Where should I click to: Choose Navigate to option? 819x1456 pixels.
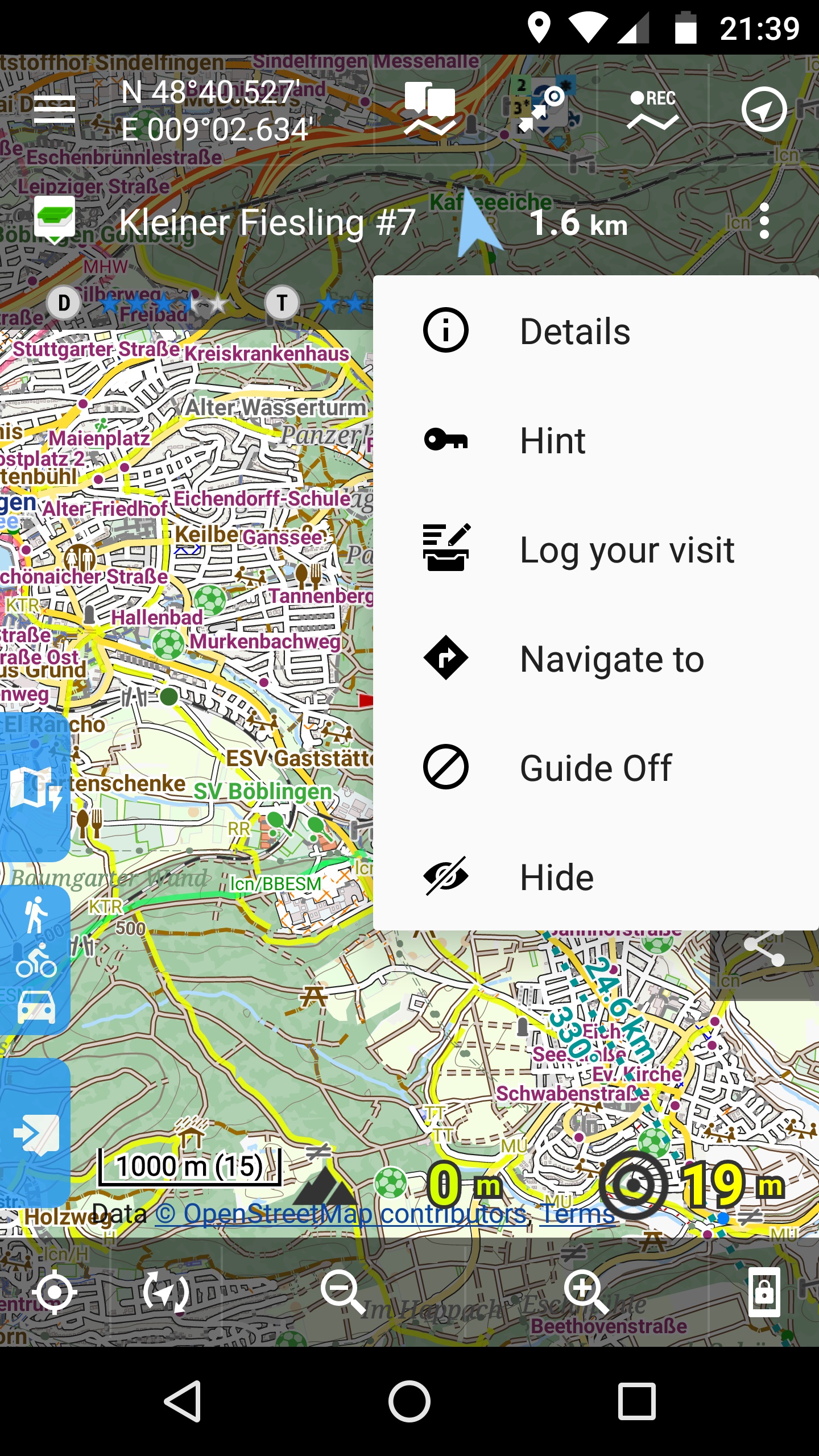(611, 659)
